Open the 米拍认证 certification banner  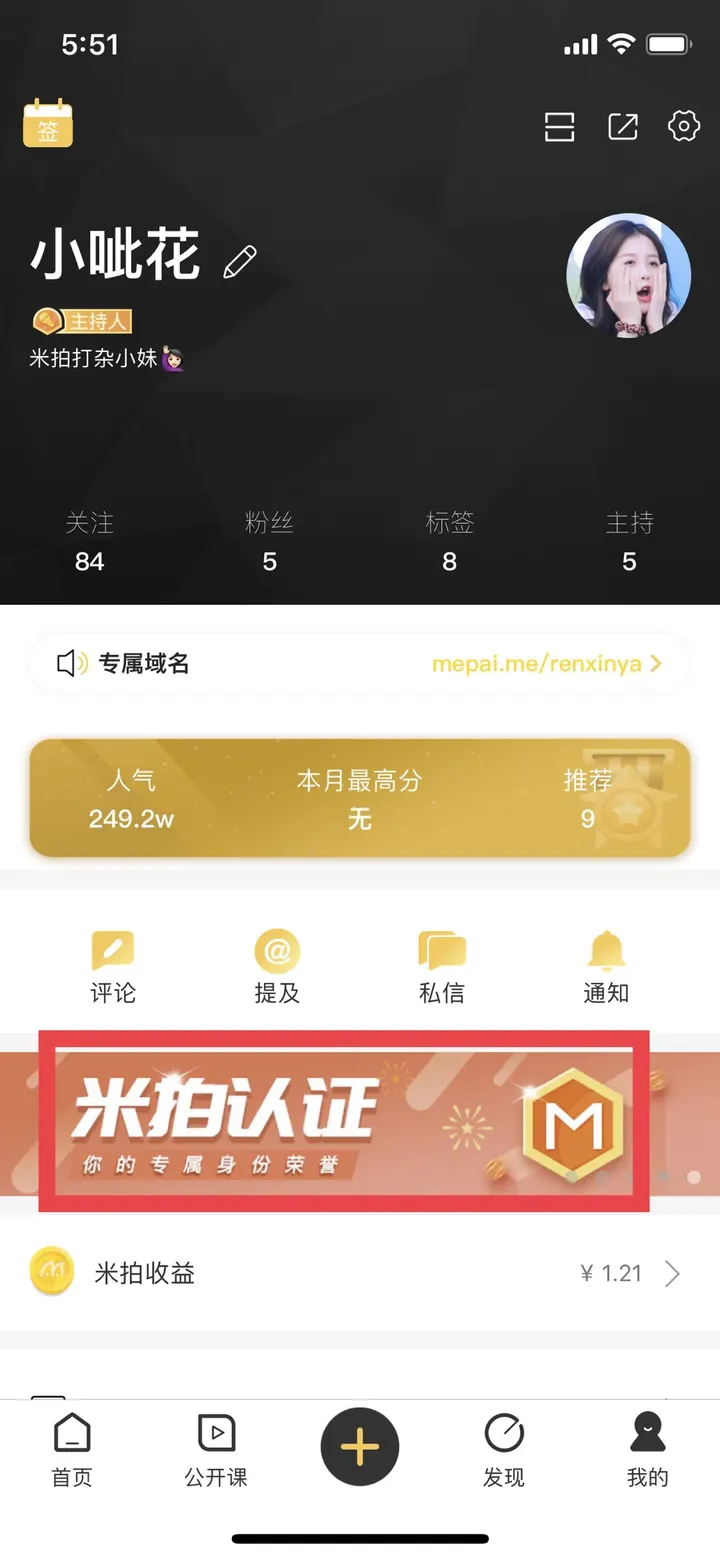tap(345, 1122)
